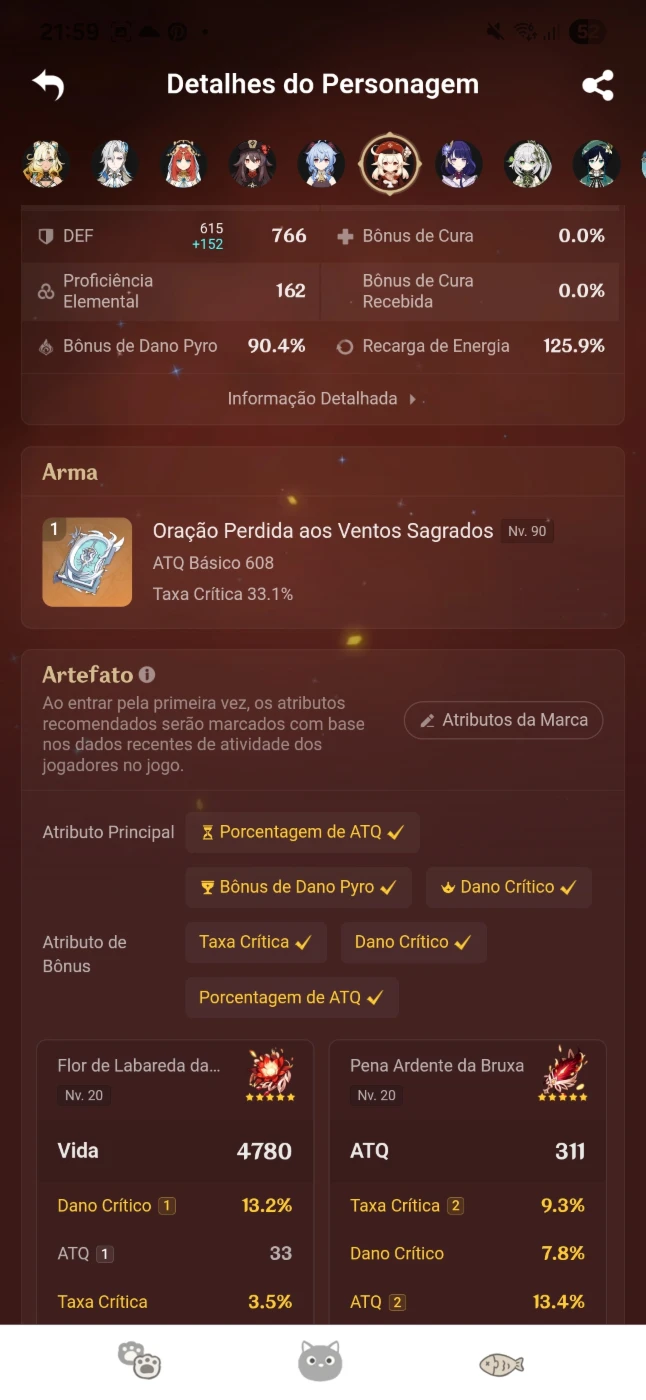Toggle the Bônus de Dano Pyro chip

click(x=298, y=887)
